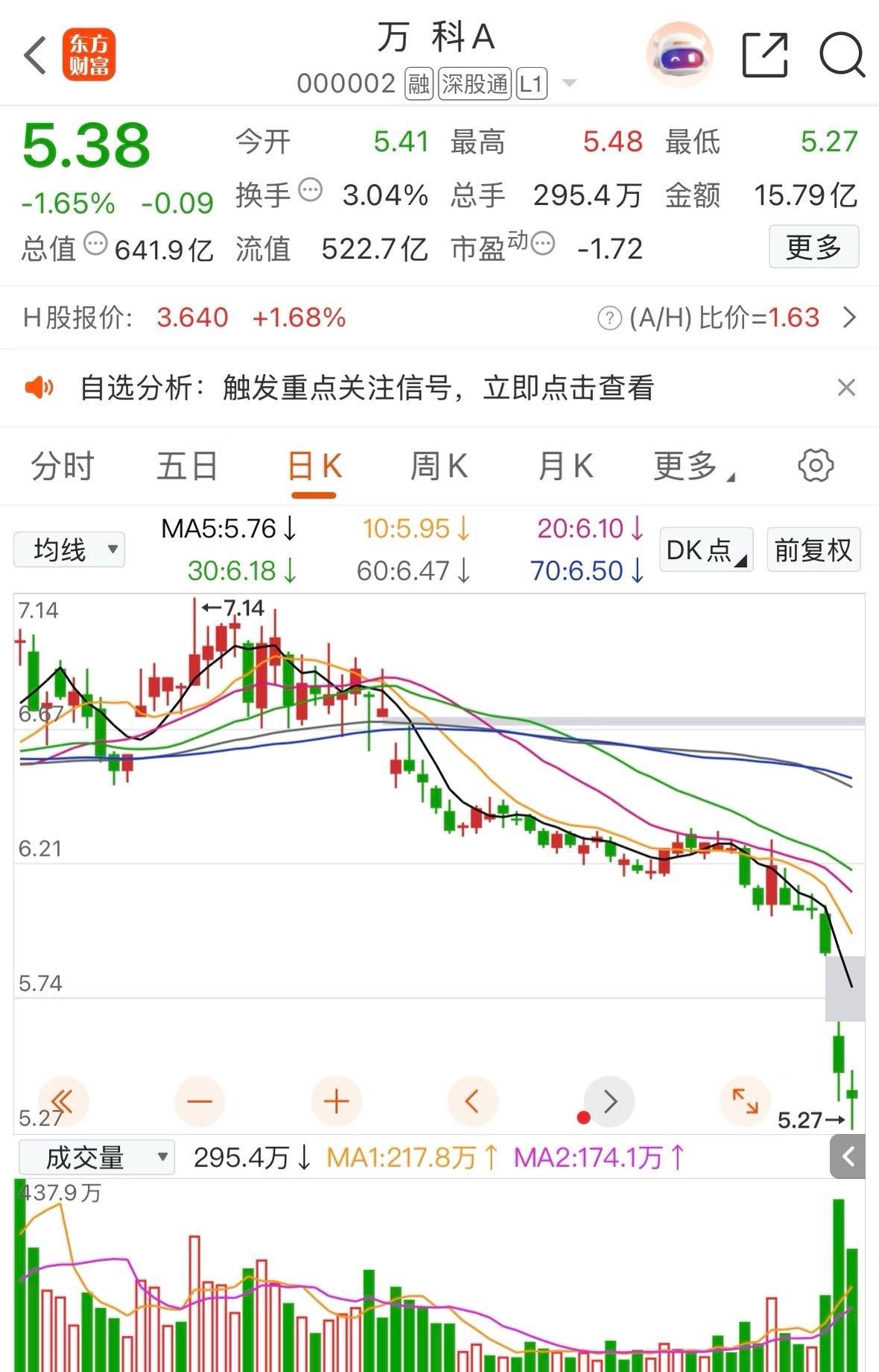Viewport: 879px width, 1372px height.
Task: Tap the 更多 button for more stock details
Action: 813,246
